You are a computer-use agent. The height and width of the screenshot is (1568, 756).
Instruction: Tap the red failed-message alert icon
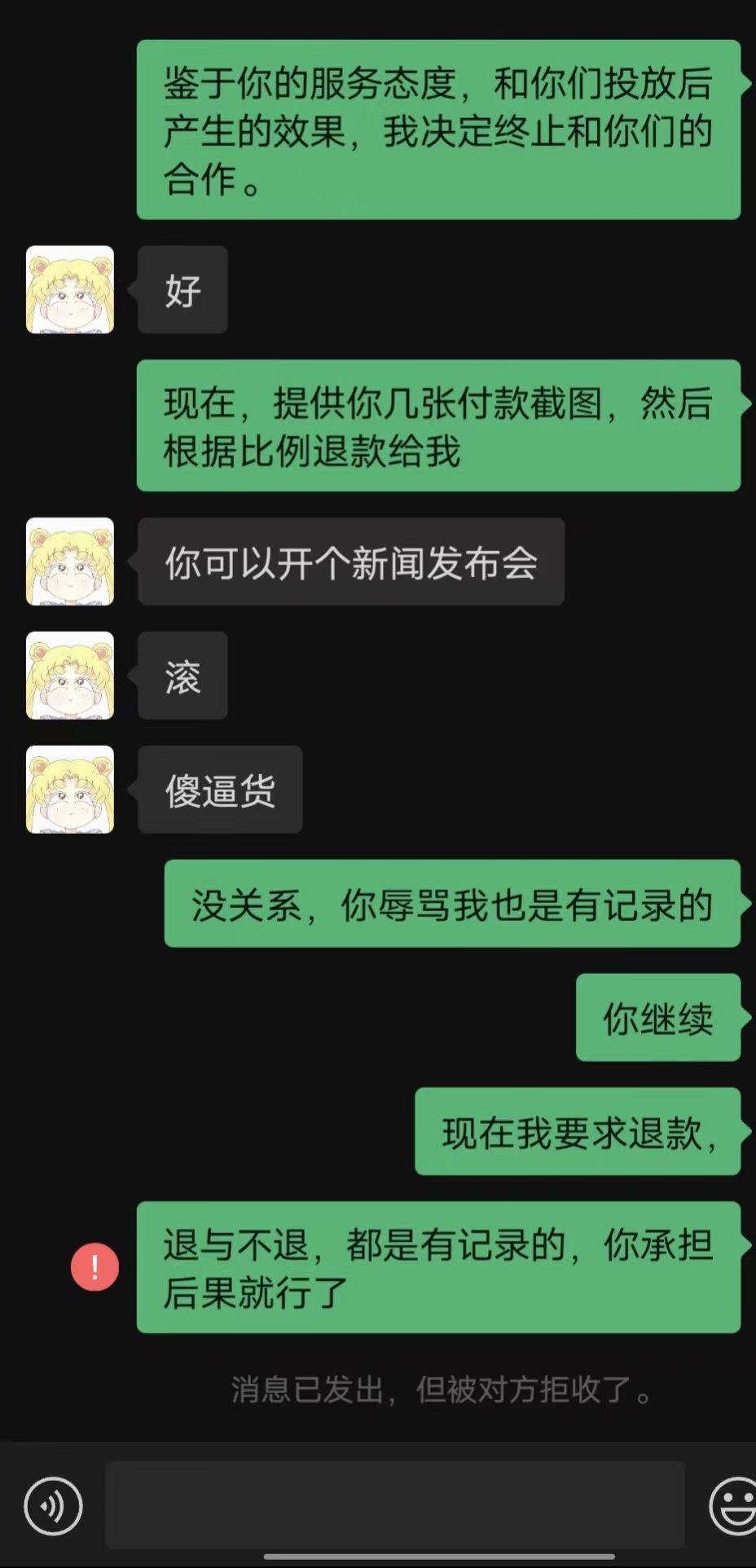pyautogui.click(x=94, y=1266)
